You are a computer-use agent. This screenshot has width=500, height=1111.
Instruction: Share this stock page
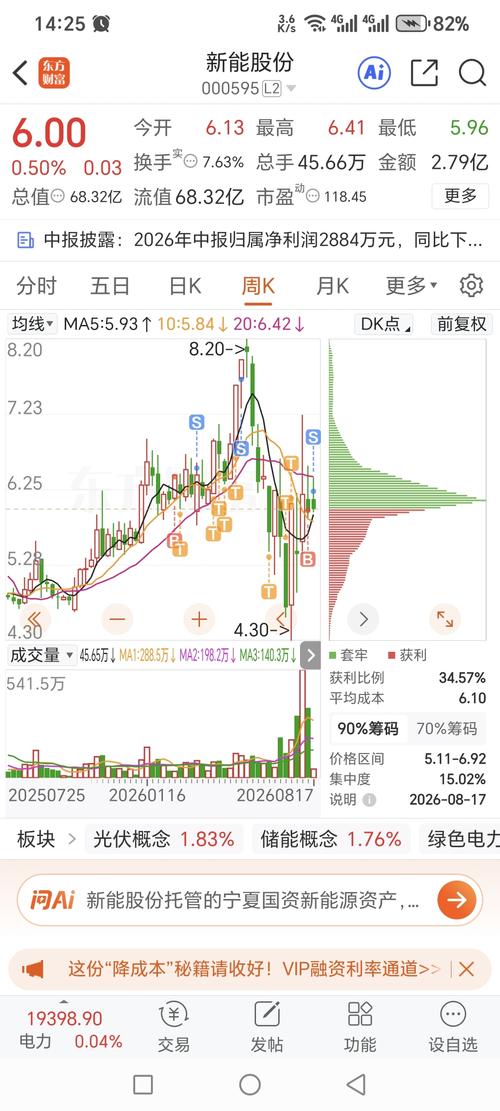coord(424,73)
